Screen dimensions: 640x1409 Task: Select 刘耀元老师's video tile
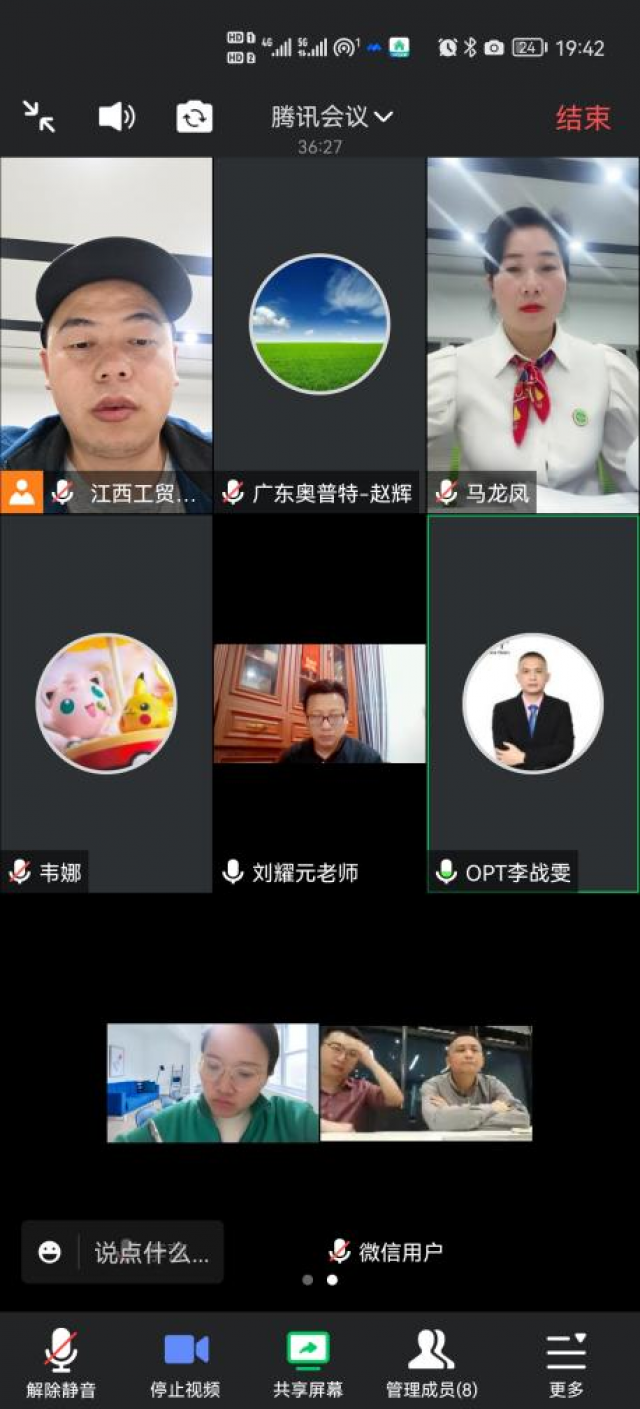point(319,704)
